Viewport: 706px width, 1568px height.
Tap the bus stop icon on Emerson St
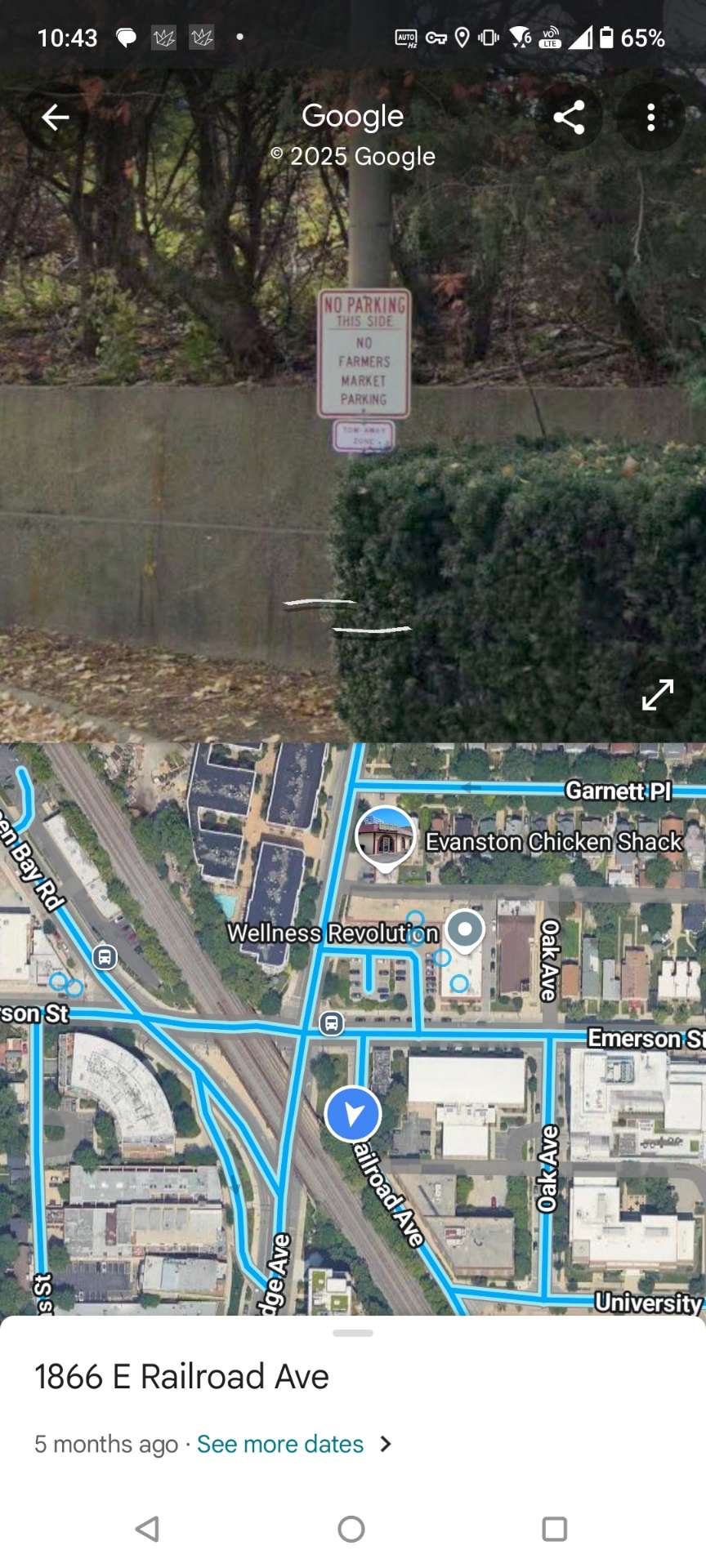point(331,1022)
